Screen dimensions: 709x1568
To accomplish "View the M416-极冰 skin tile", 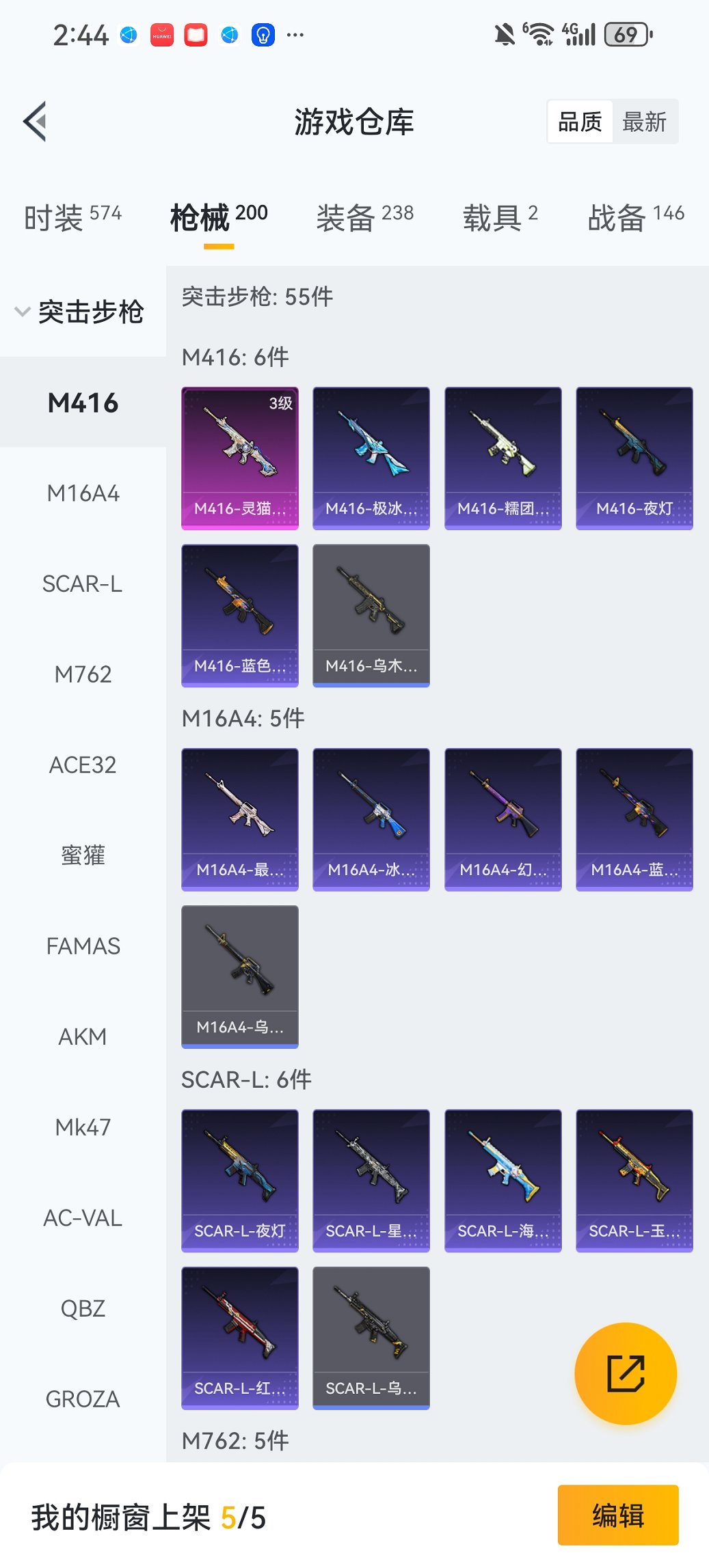I will click(371, 458).
